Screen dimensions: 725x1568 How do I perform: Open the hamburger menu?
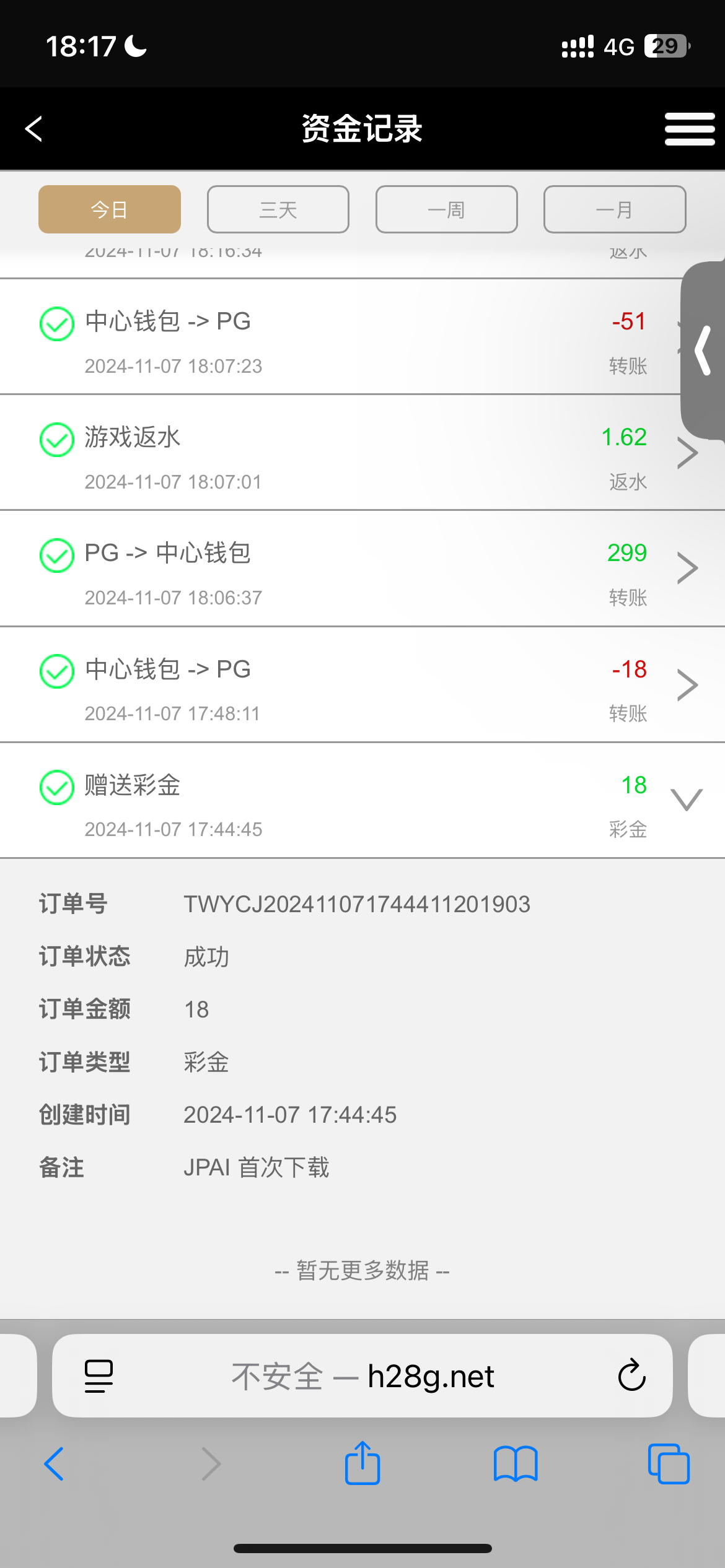pyautogui.click(x=689, y=129)
